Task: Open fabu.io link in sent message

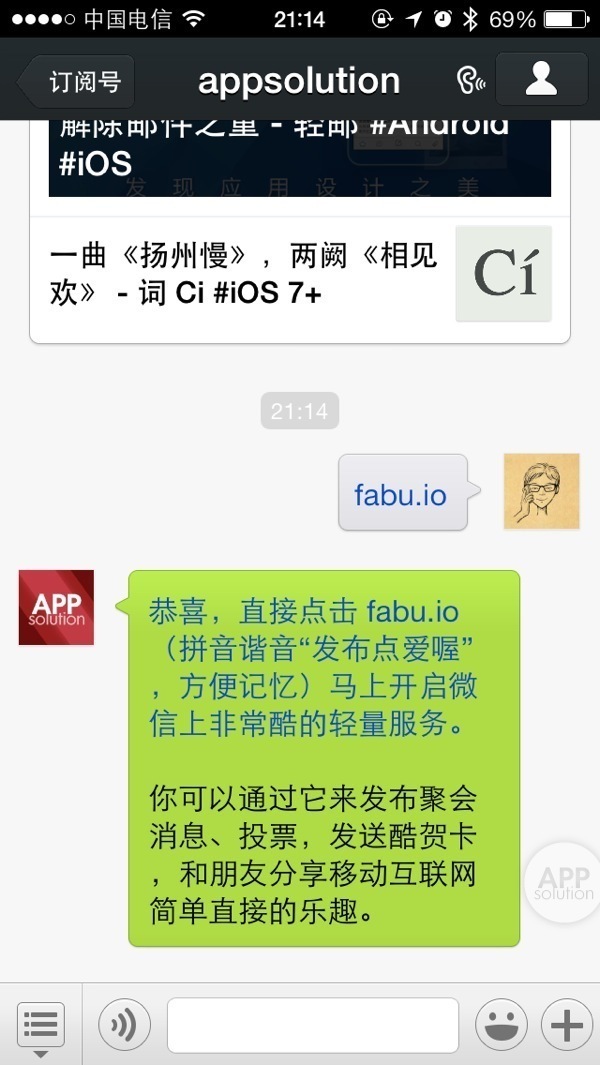Action: pos(400,495)
